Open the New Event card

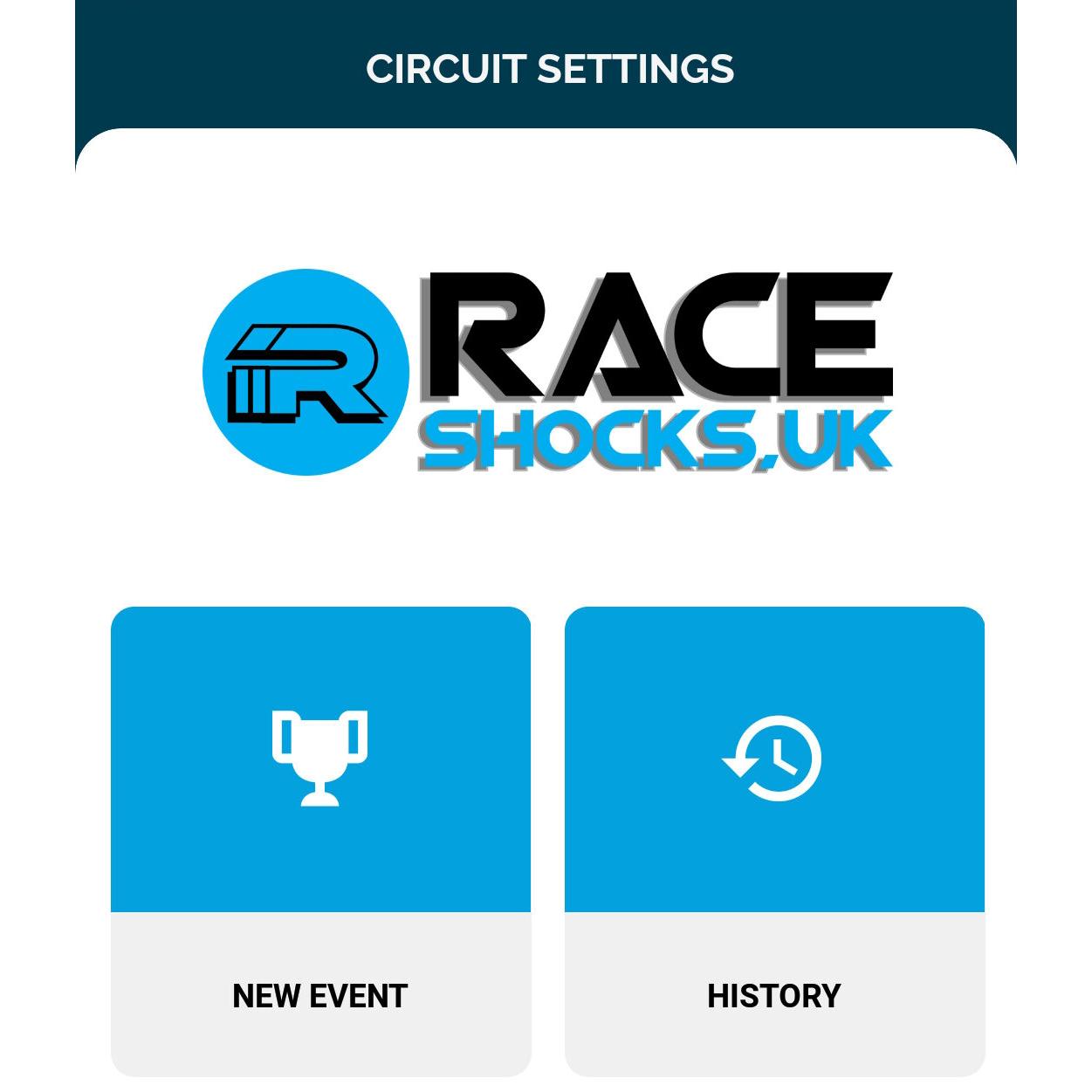click(320, 841)
